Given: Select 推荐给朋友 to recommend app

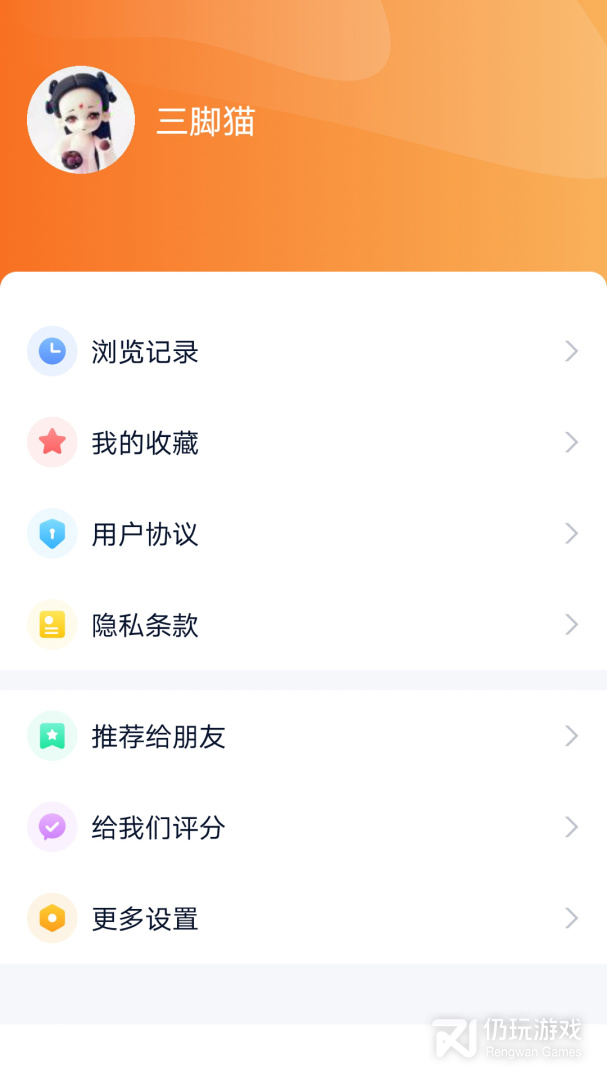Looking at the screenshot, I should tap(158, 737).
